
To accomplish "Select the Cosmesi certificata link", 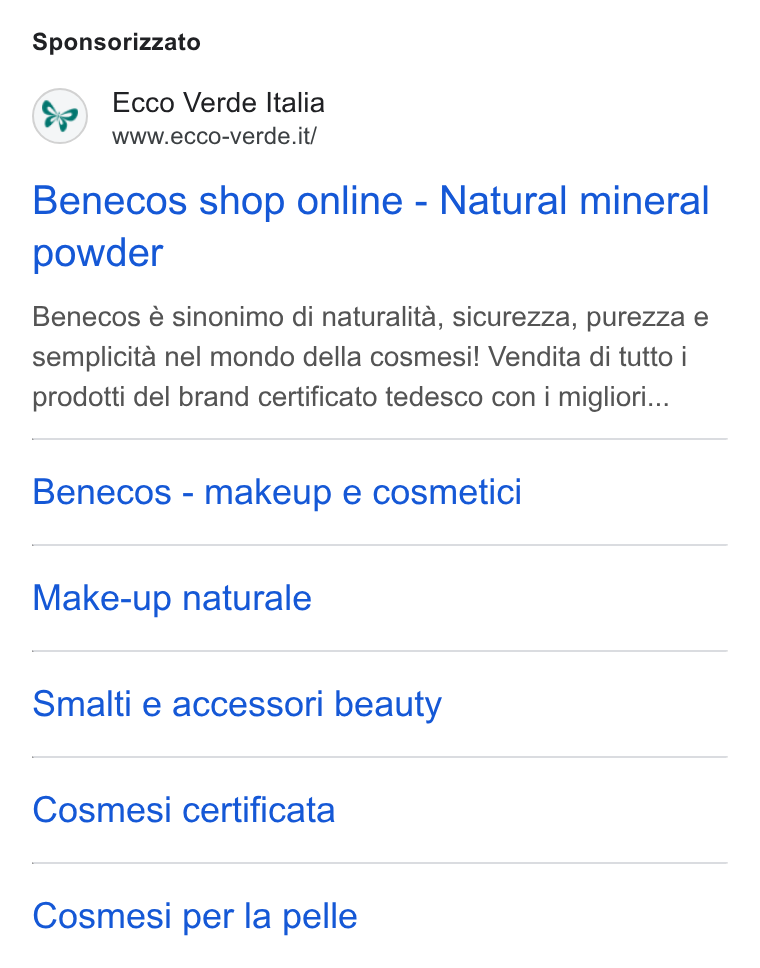I will [x=183, y=810].
